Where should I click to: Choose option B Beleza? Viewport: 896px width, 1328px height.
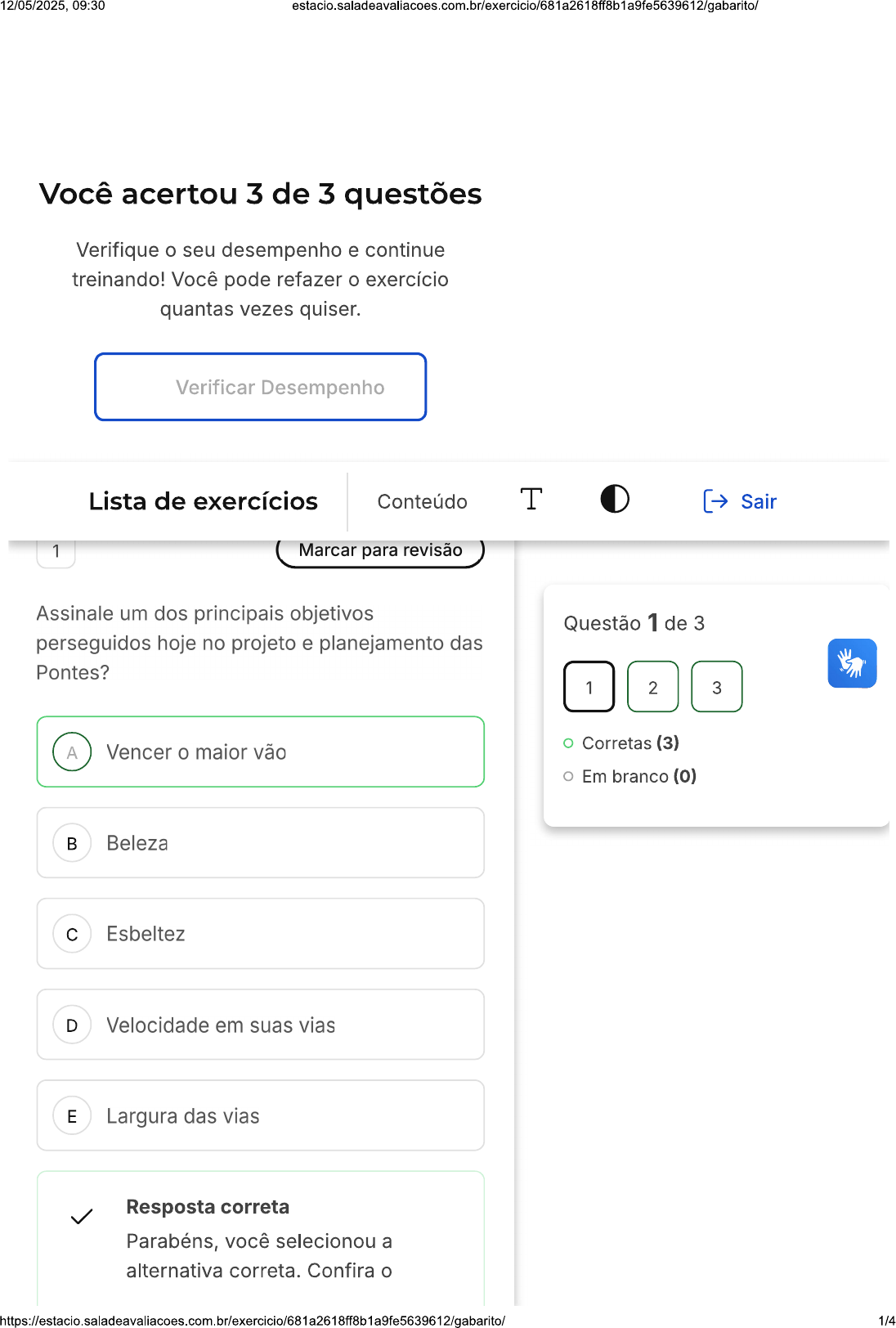pyautogui.click(x=260, y=842)
